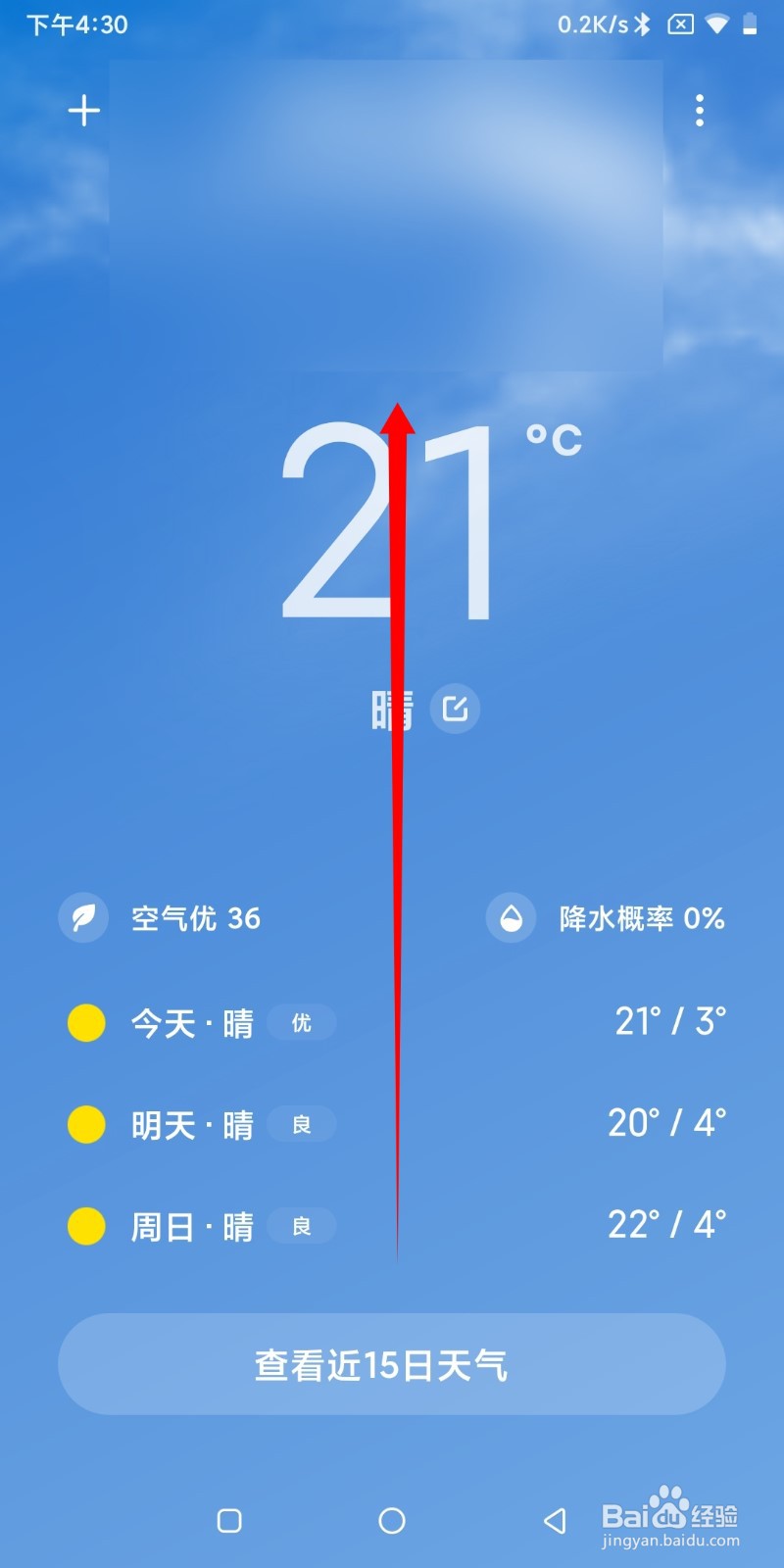The height and width of the screenshot is (1568, 784).
Task: Tap the sun icon next to 今天·晴
Action: pos(85,1022)
